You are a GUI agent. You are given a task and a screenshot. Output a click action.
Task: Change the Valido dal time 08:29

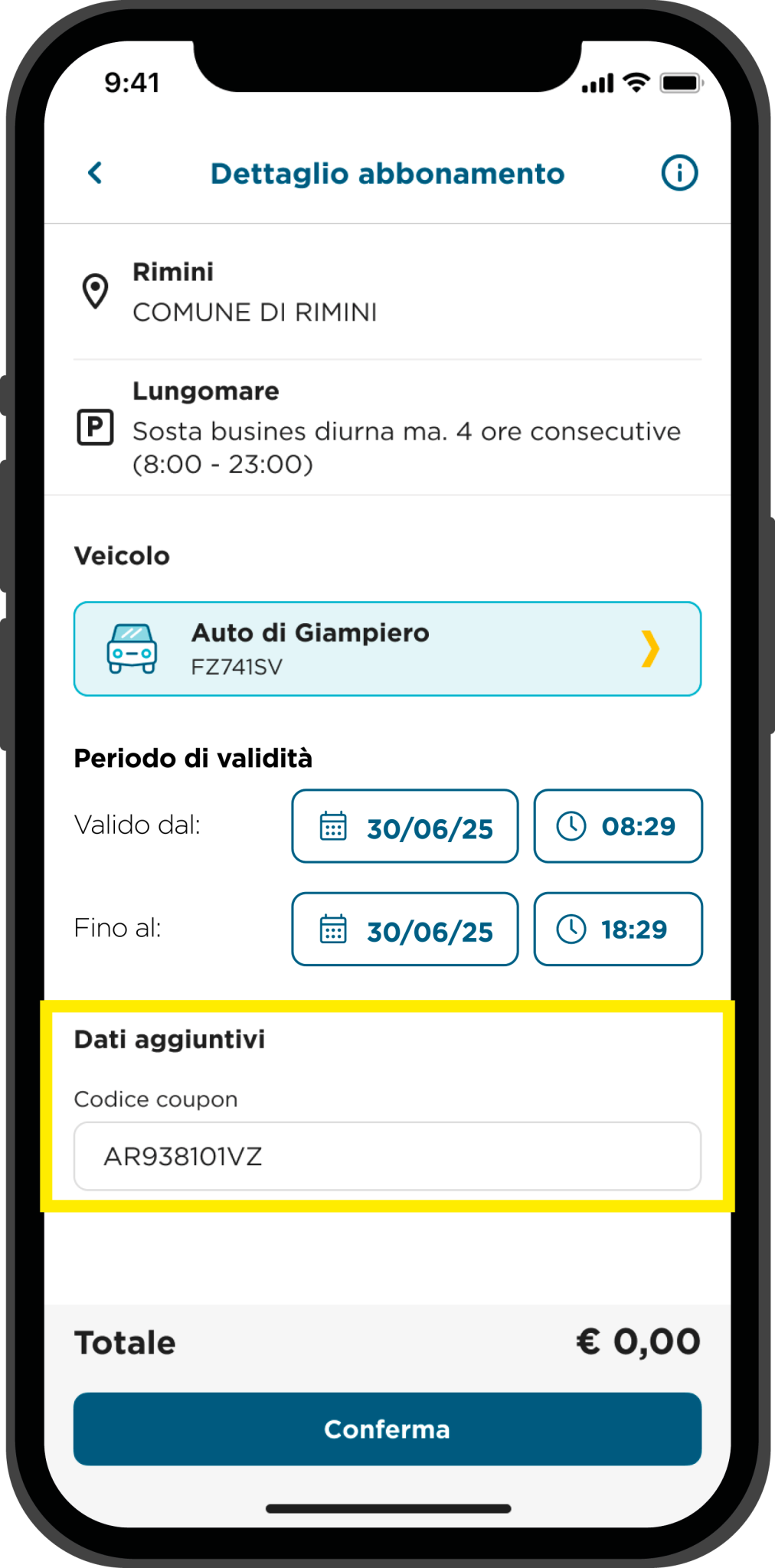tap(618, 826)
